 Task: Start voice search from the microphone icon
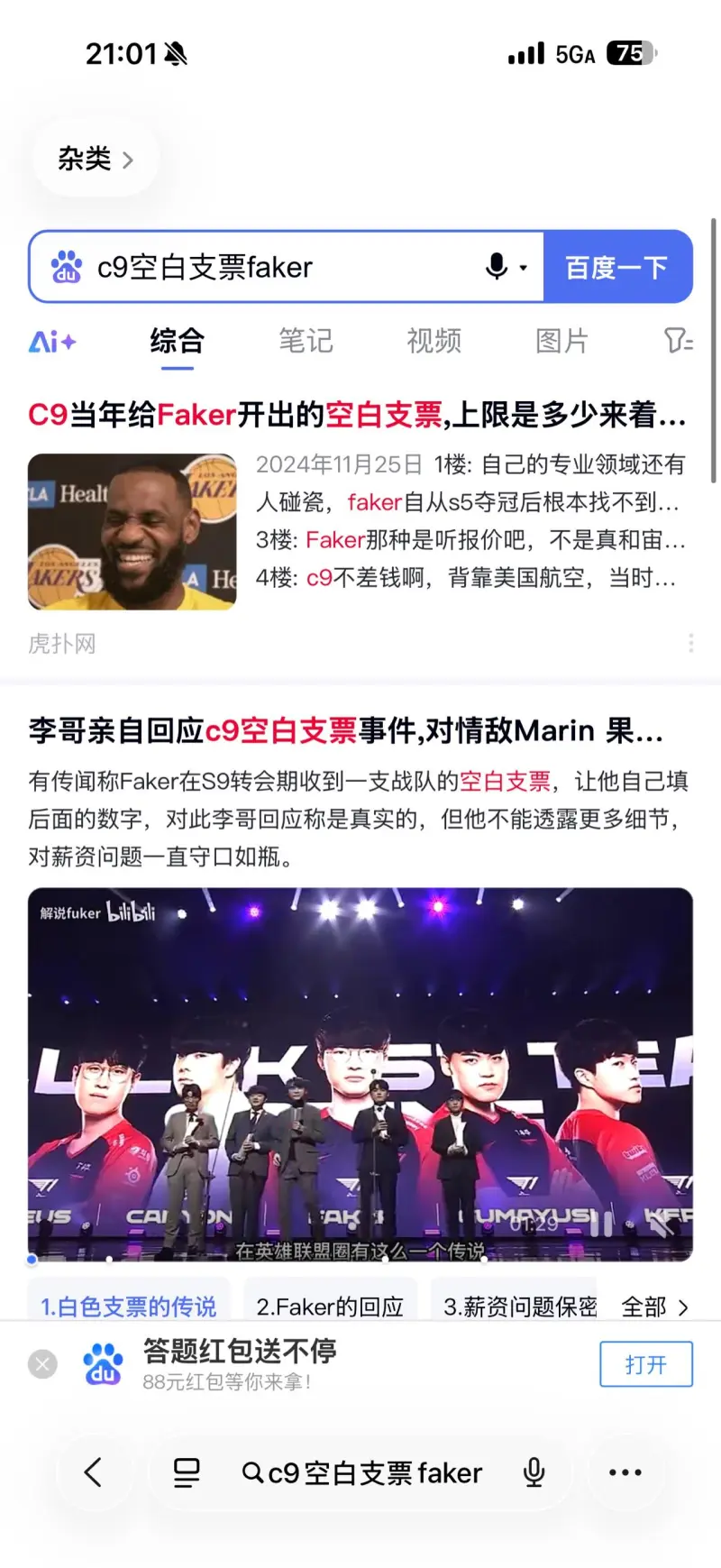click(497, 267)
